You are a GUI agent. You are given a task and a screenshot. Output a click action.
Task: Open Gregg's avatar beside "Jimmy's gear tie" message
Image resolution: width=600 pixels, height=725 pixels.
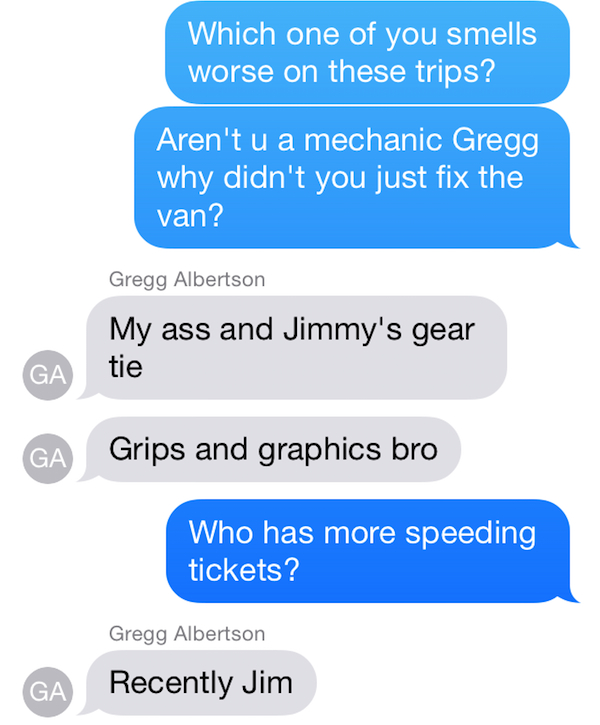click(47, 375)
